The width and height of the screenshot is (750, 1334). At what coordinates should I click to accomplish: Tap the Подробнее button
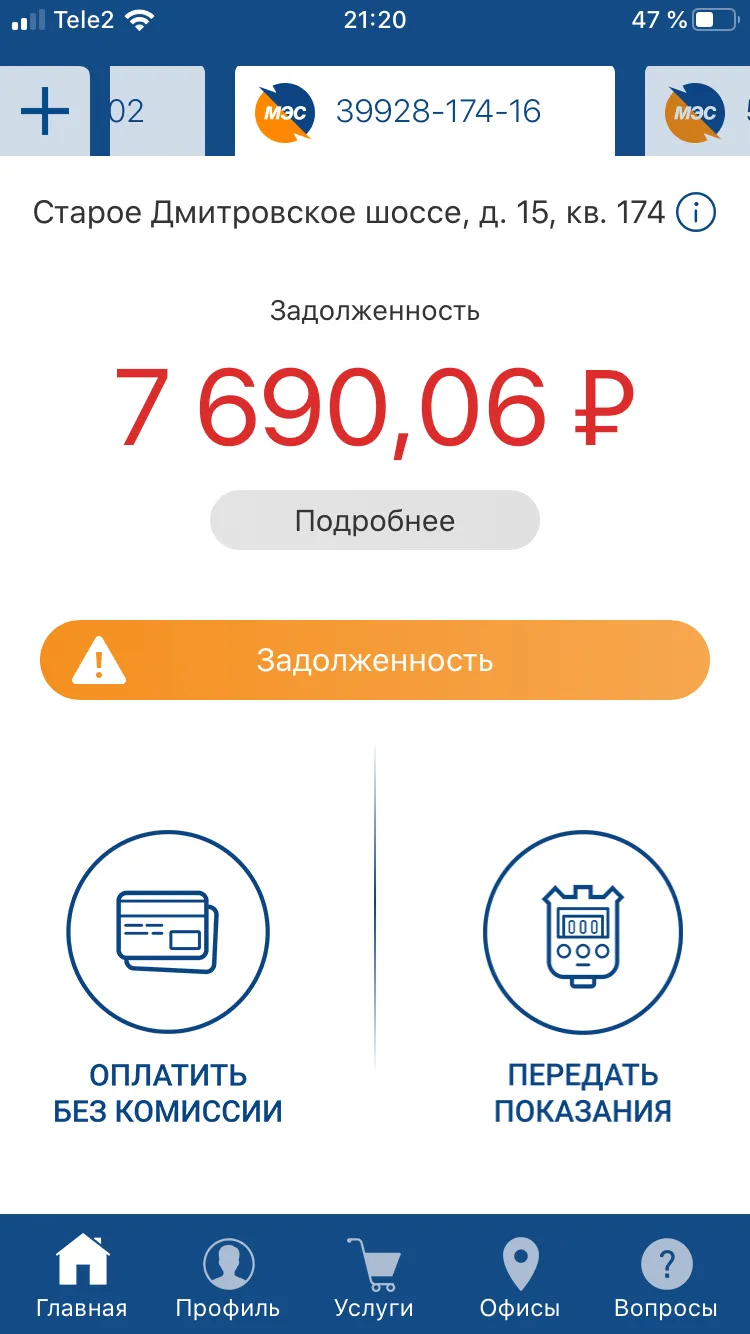375,520
